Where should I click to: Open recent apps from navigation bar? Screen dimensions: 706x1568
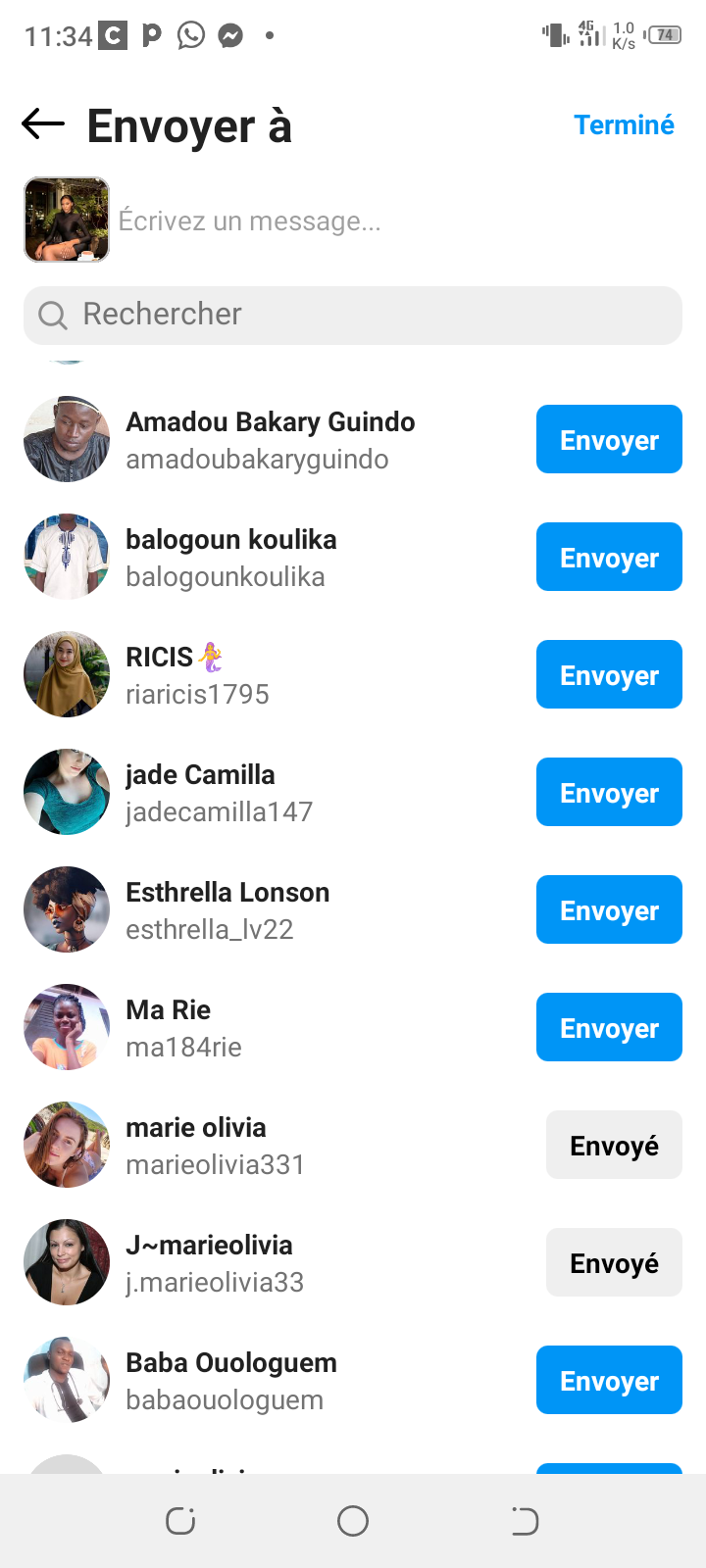click(x=180, y=1521)
